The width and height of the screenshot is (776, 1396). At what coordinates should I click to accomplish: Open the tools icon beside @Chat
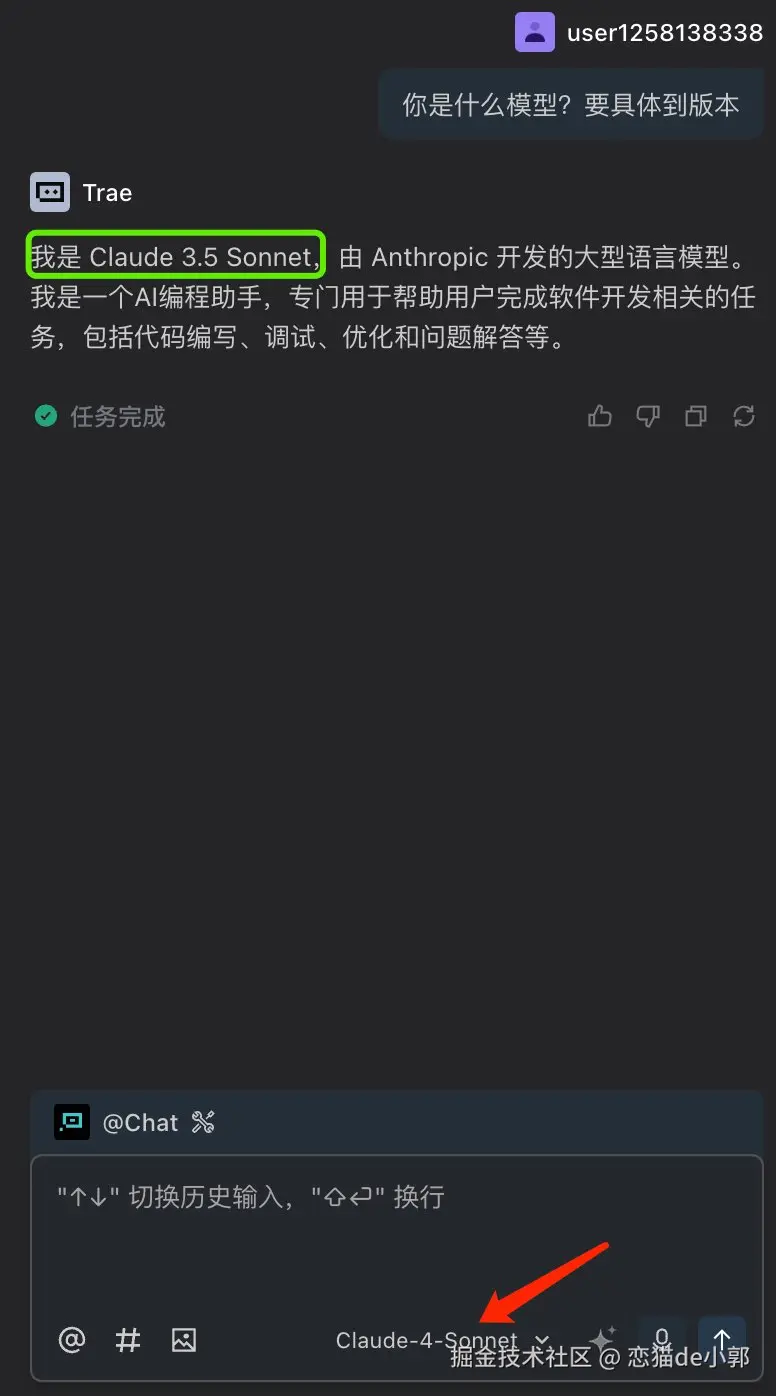[x=203, y=1123]
